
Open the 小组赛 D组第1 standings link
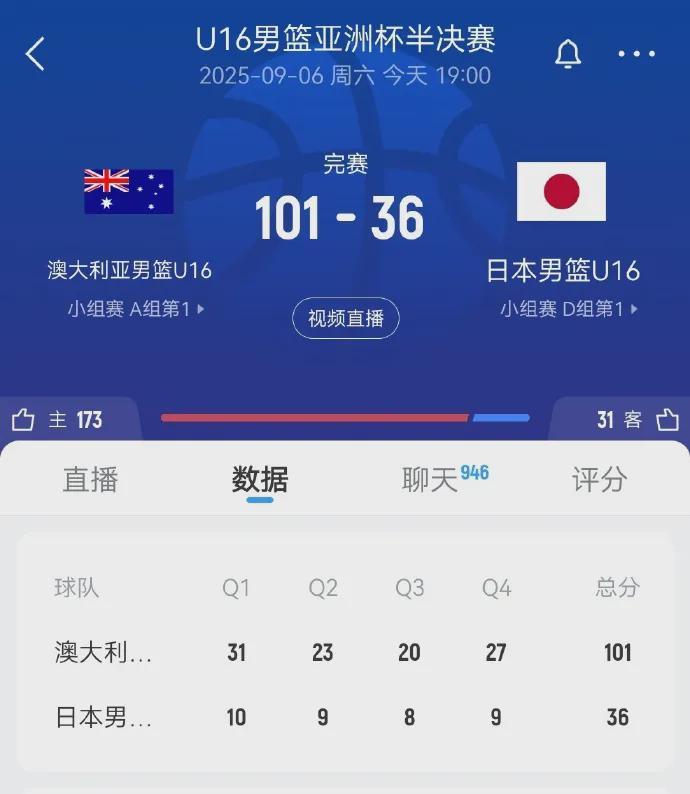point(569,309)
